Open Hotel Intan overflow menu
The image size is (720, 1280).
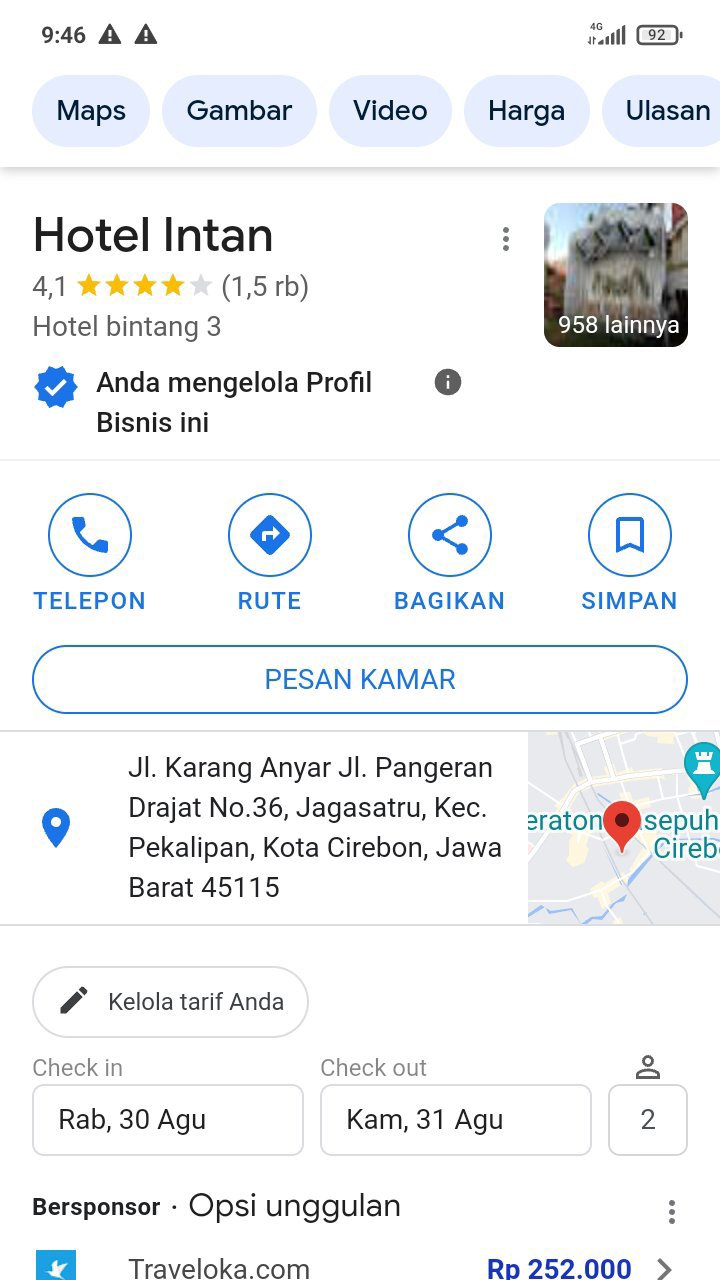(x=506, y=239)
